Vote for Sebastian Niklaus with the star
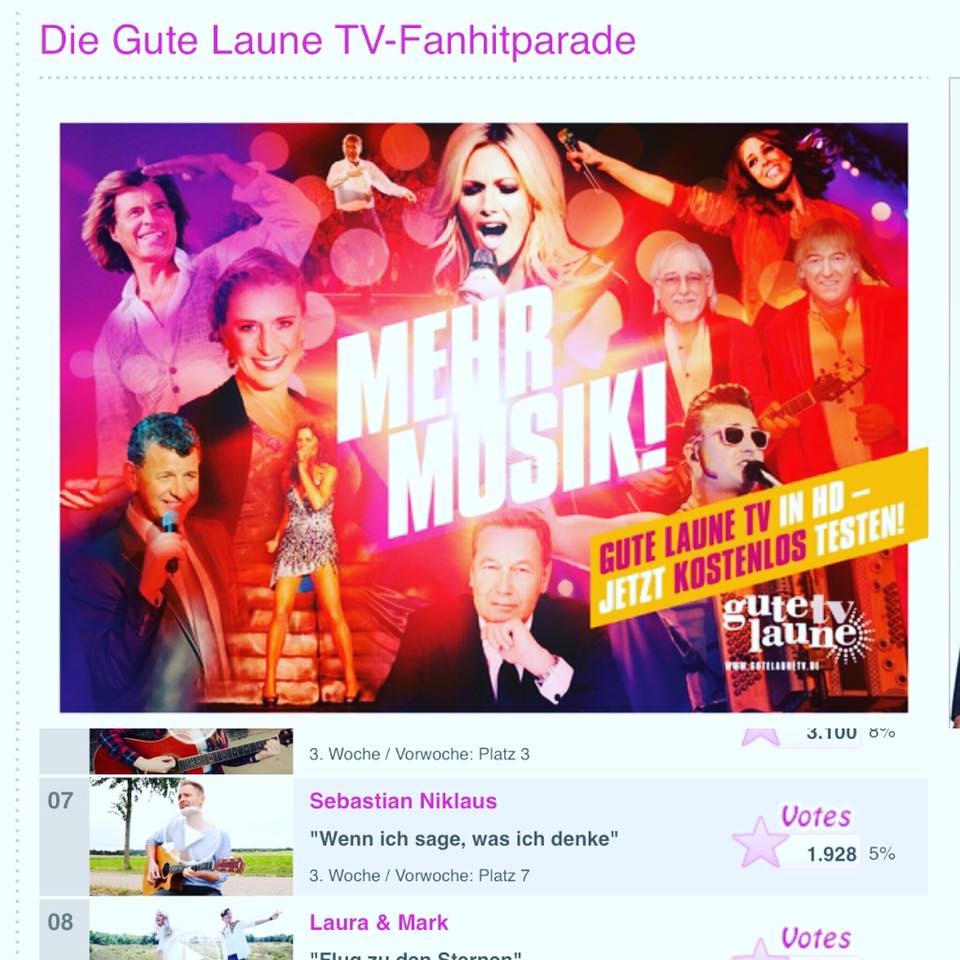The height and width of the screenshot is (960, 960). point(760,842)
